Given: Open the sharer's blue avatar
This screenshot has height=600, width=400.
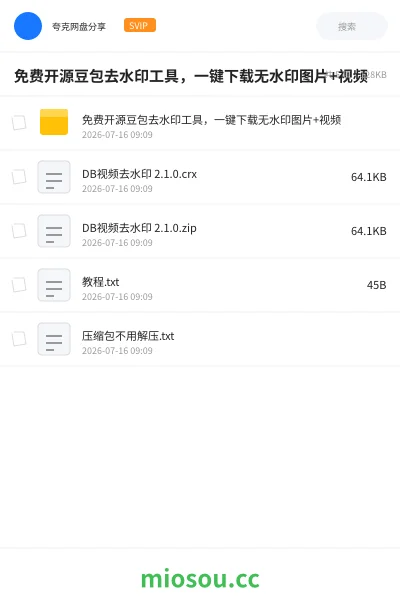Looking at the screenshot, I should [28, 26].
